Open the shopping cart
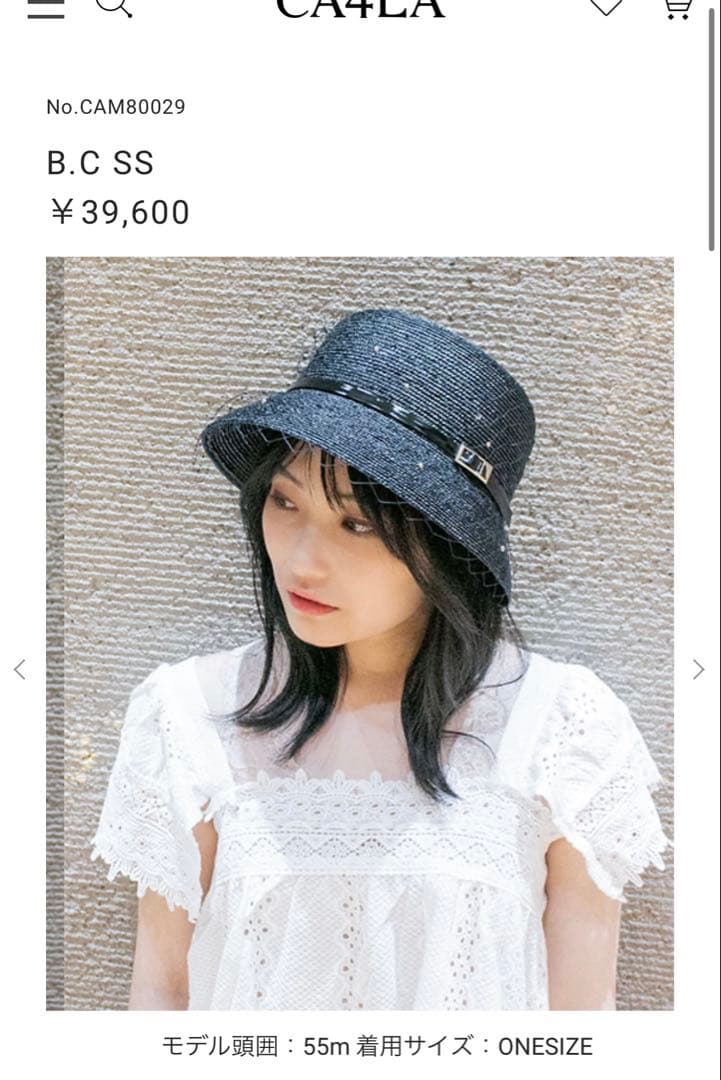Screen dimensions: 721x1080 point(677,7)
